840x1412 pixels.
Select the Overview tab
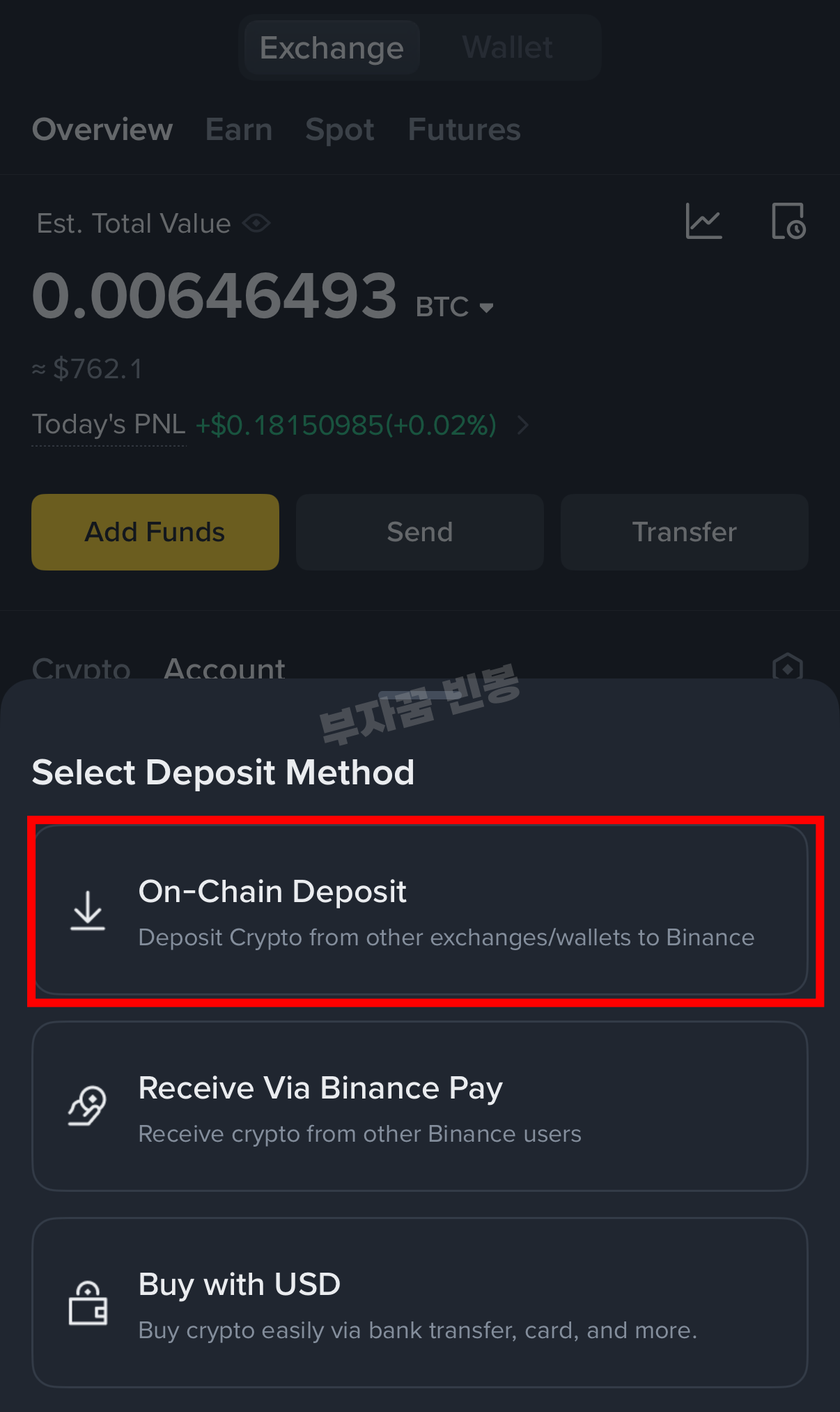pos(102,130)
